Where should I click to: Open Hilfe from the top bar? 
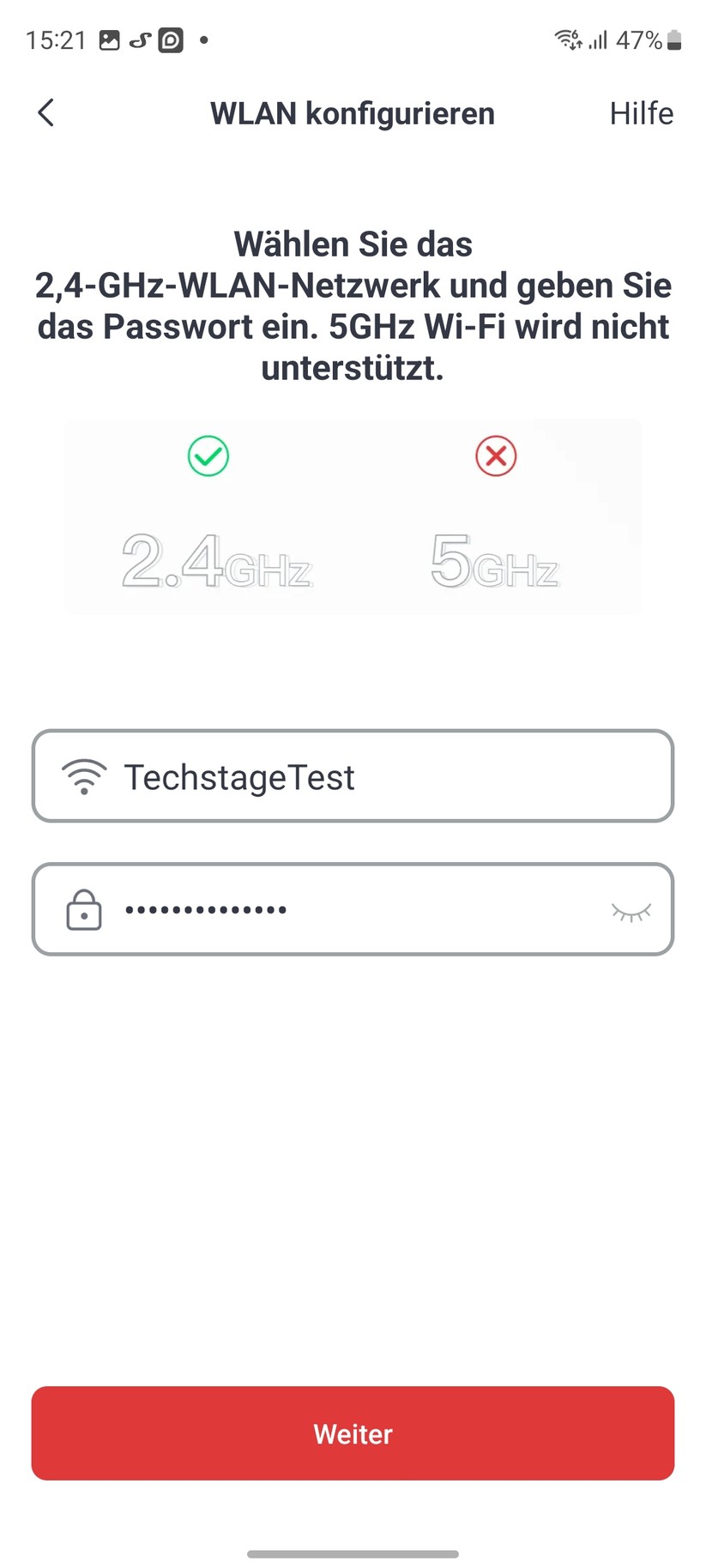coord(641,112)
